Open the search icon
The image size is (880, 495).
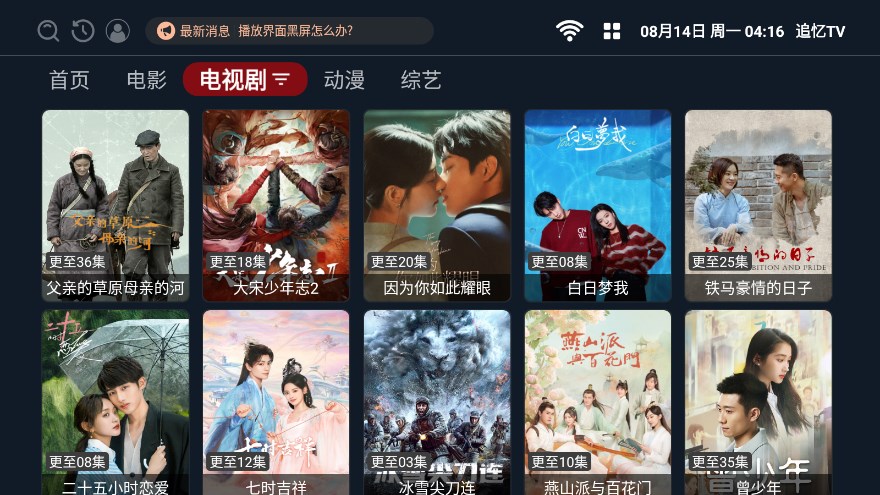48,31
